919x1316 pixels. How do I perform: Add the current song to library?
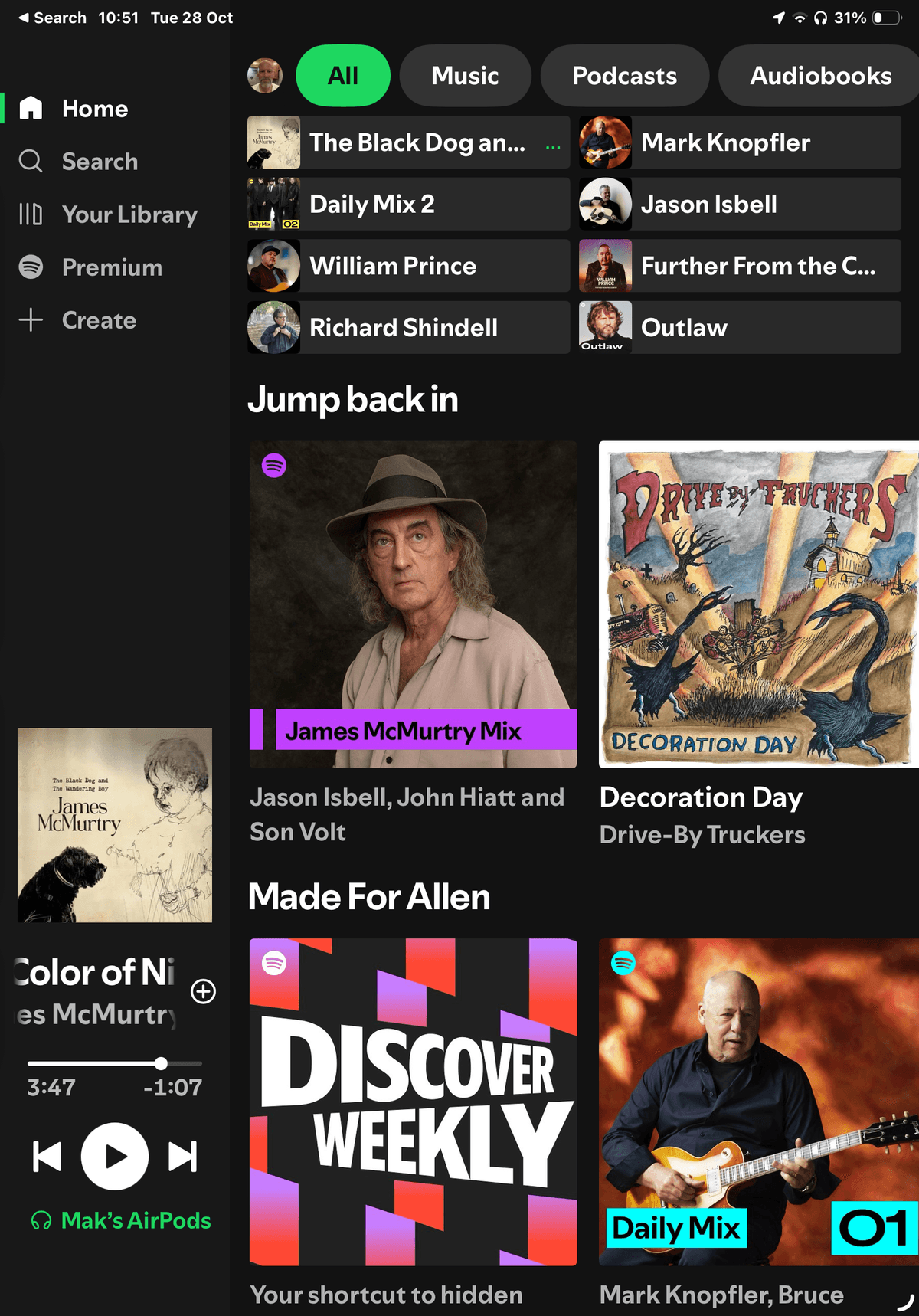(203, 991)
